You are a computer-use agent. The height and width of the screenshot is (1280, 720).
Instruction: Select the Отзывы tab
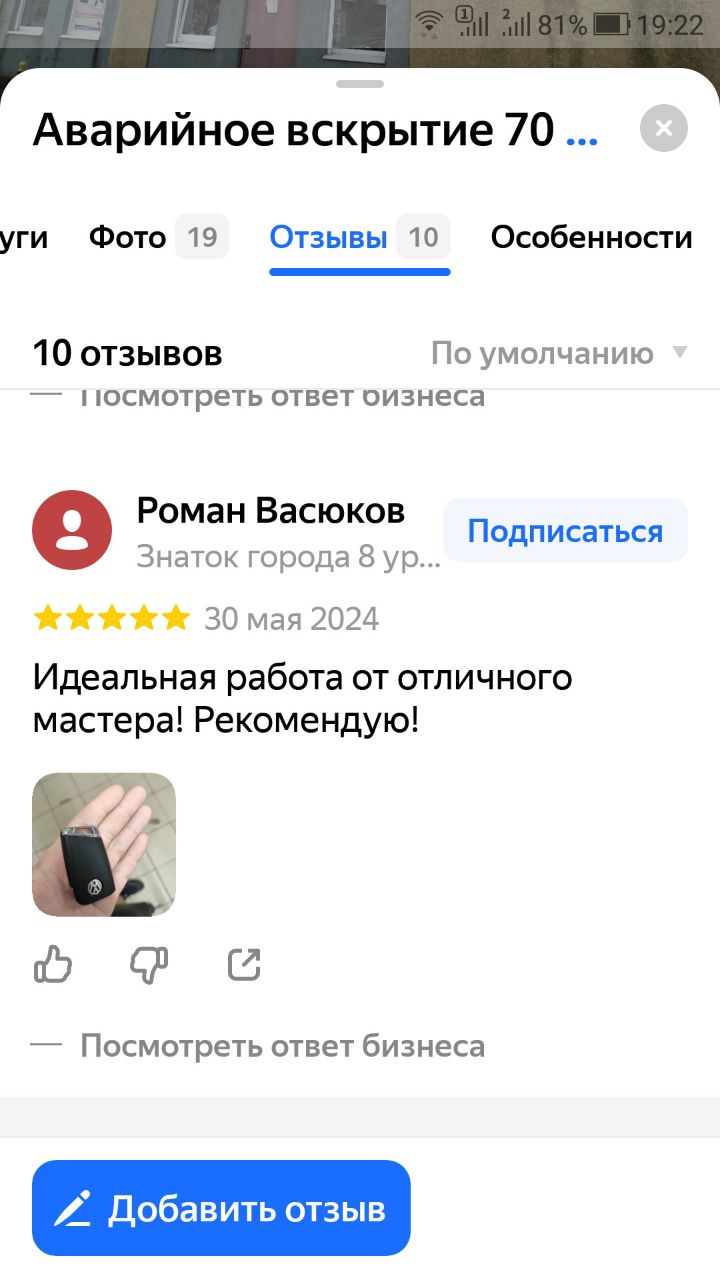[x=360, y=238]
